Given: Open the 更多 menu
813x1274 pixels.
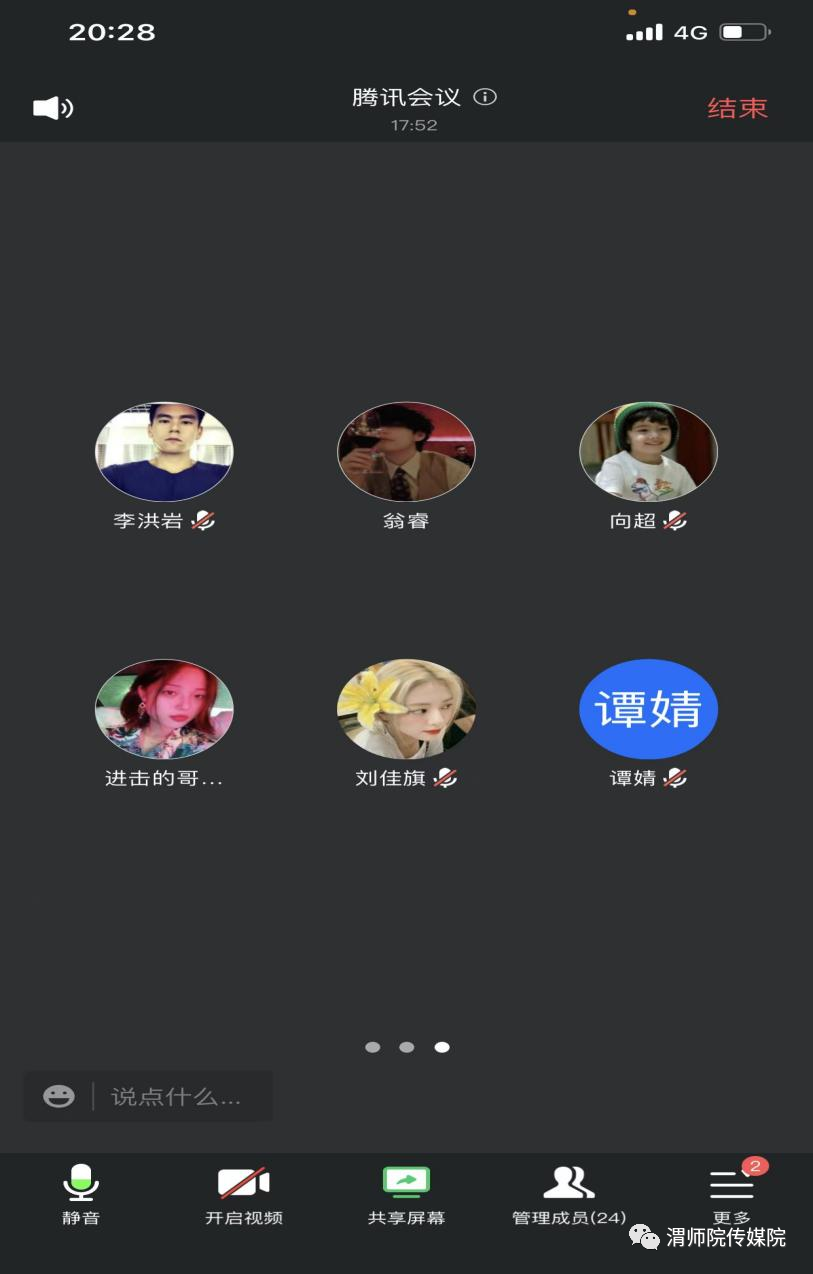Looking at the screenshot, I should point(731,1193).
